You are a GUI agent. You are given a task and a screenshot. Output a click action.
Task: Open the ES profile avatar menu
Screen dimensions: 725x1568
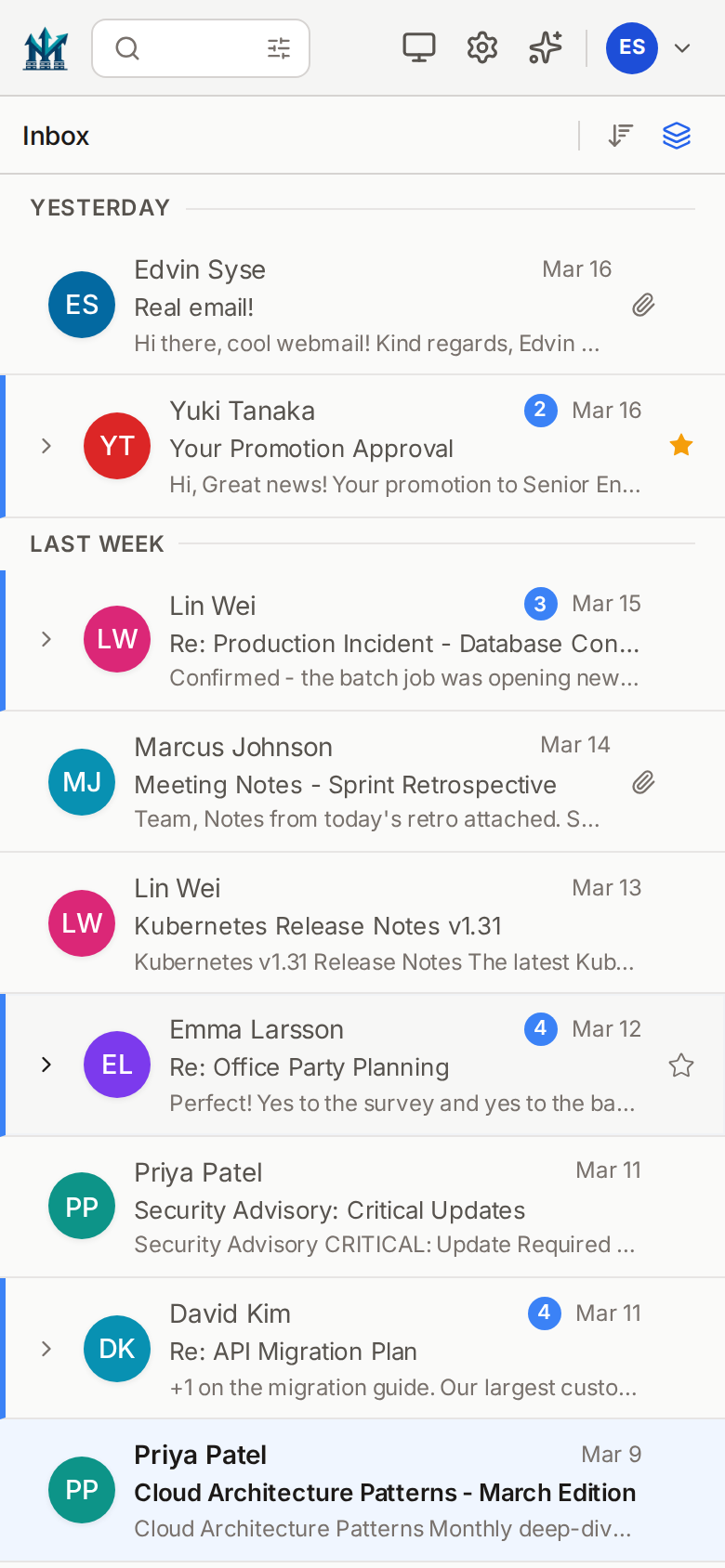tap(631, 47)
